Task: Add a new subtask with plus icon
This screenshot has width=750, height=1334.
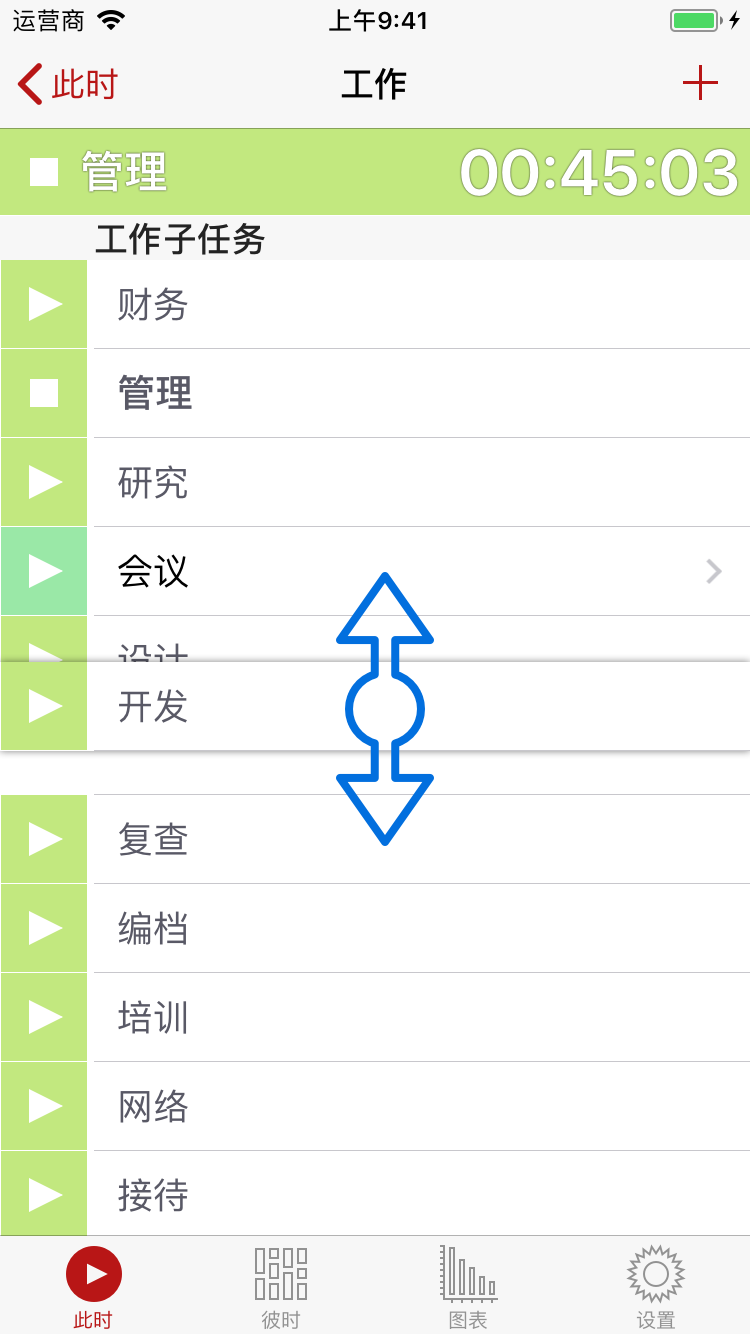Action: 700,83
